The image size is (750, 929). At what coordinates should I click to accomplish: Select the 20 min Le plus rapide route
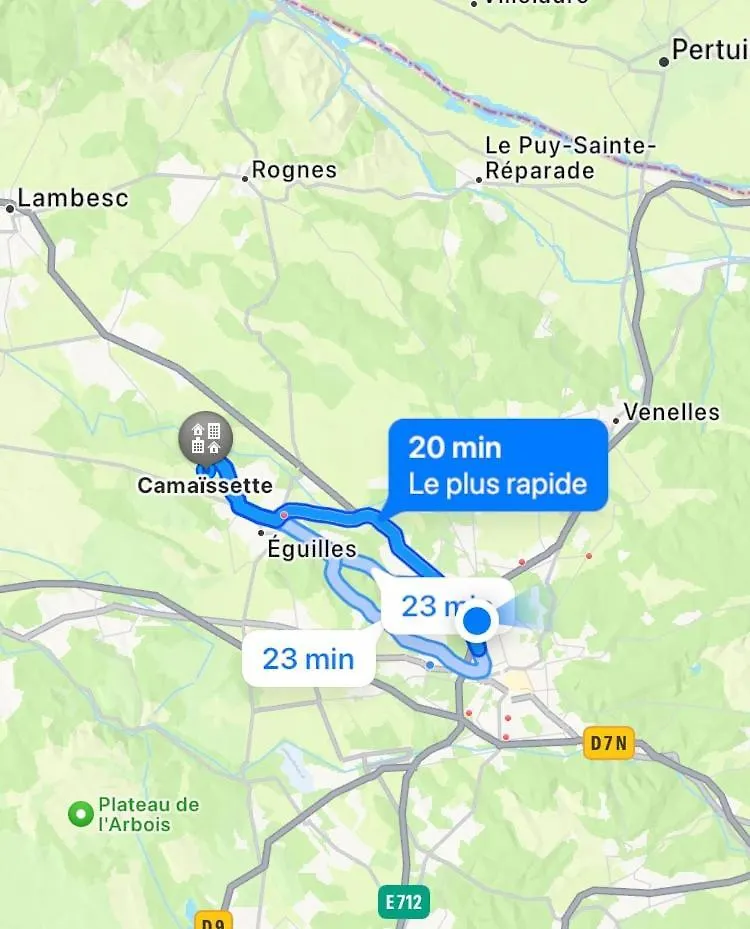click(x=497, y=466)
